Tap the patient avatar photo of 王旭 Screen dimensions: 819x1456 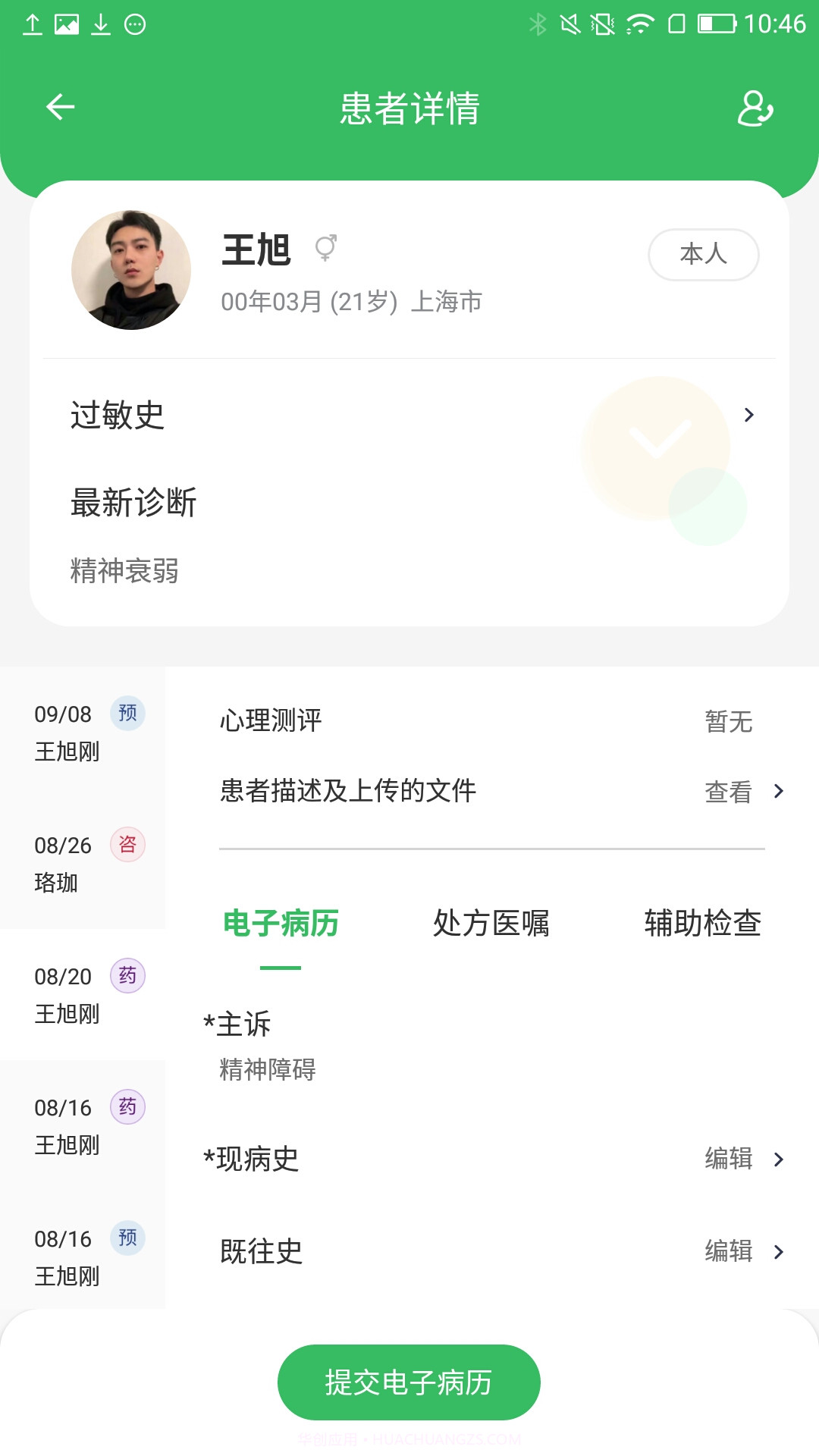tap(132, 269)
